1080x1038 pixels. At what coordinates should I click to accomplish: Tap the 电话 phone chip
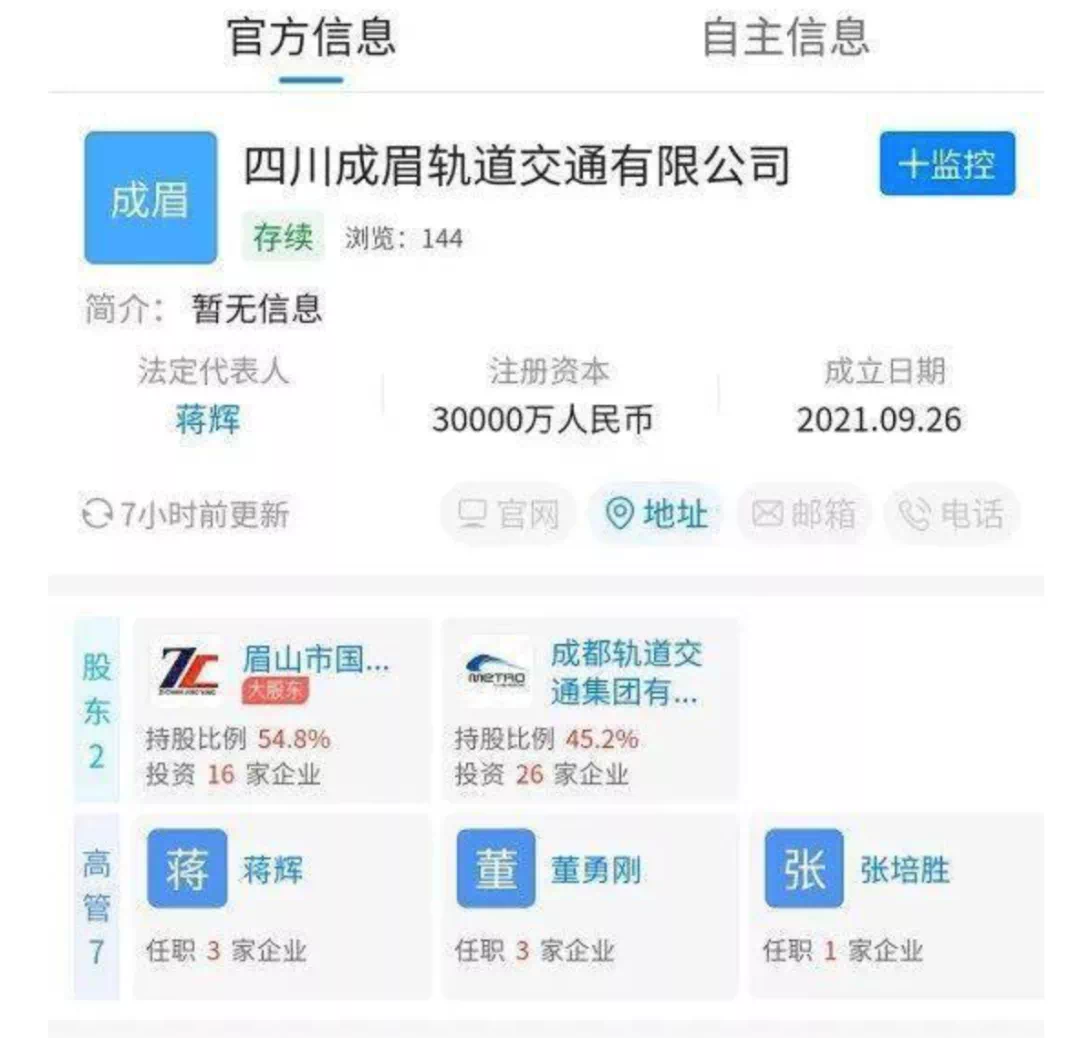pyautogui.click(x=951, y=514)
